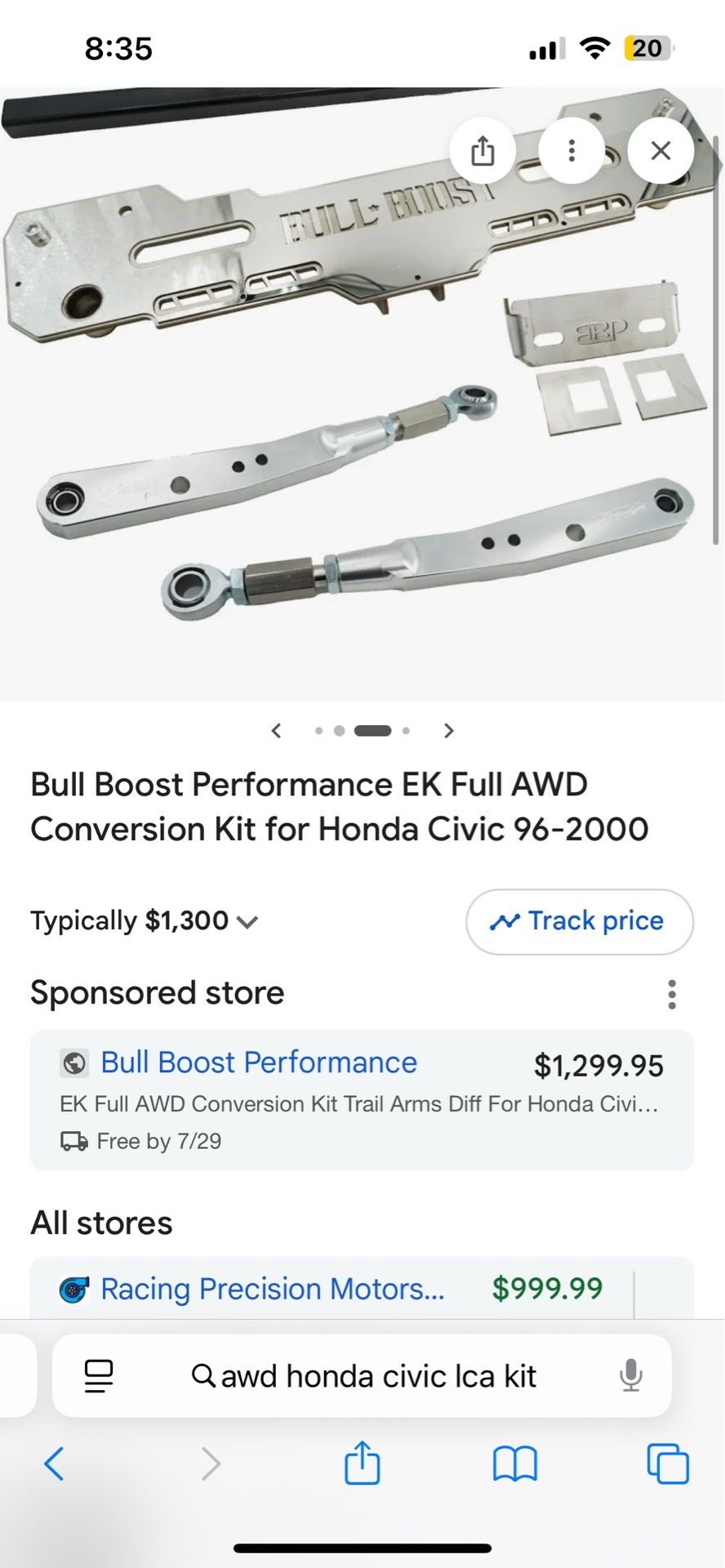The height and width of the screenshot is (1568, 725).
Task: Share this product via the image share icon
Action: [x=483, y=150]
